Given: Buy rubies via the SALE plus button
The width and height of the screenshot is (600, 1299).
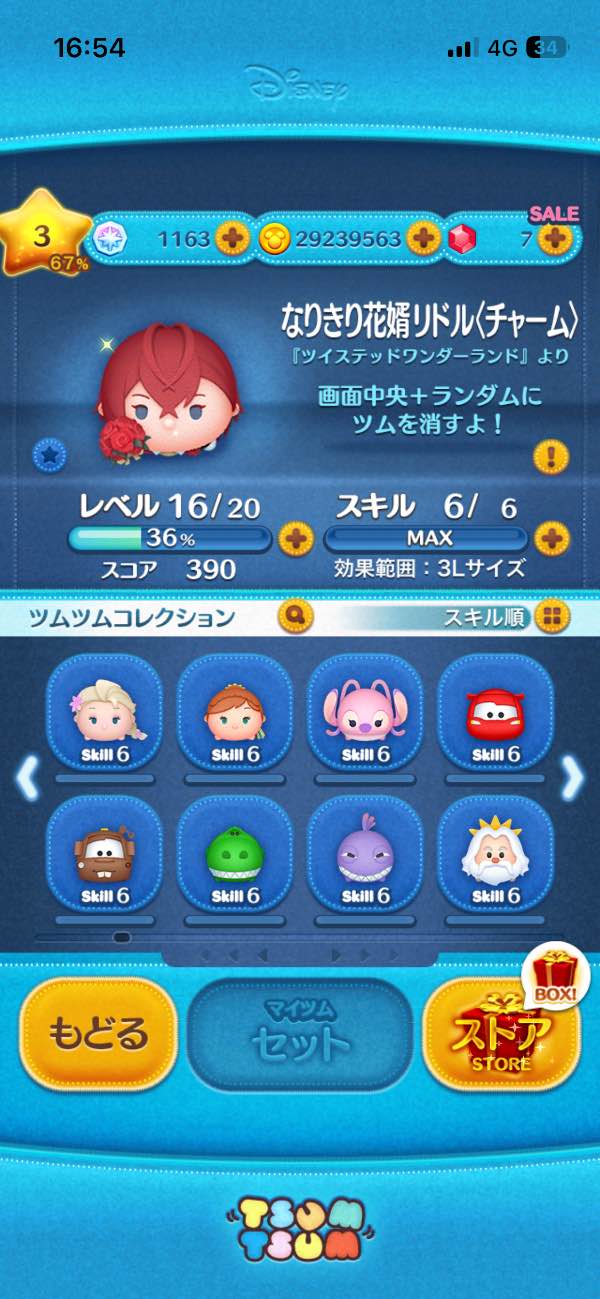Looking at the screenshot, I should (x=554, y=239).
